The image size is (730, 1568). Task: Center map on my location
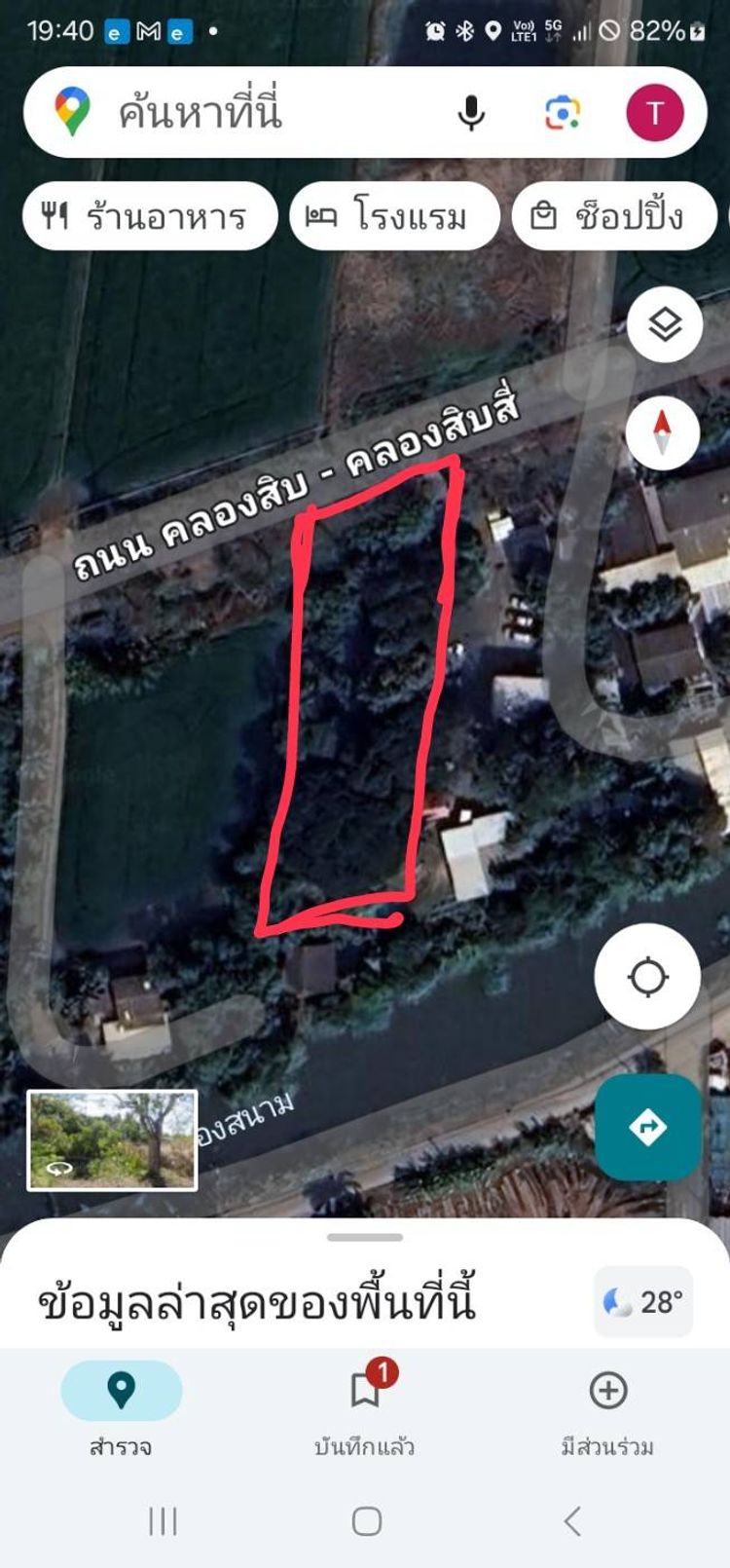647,977
